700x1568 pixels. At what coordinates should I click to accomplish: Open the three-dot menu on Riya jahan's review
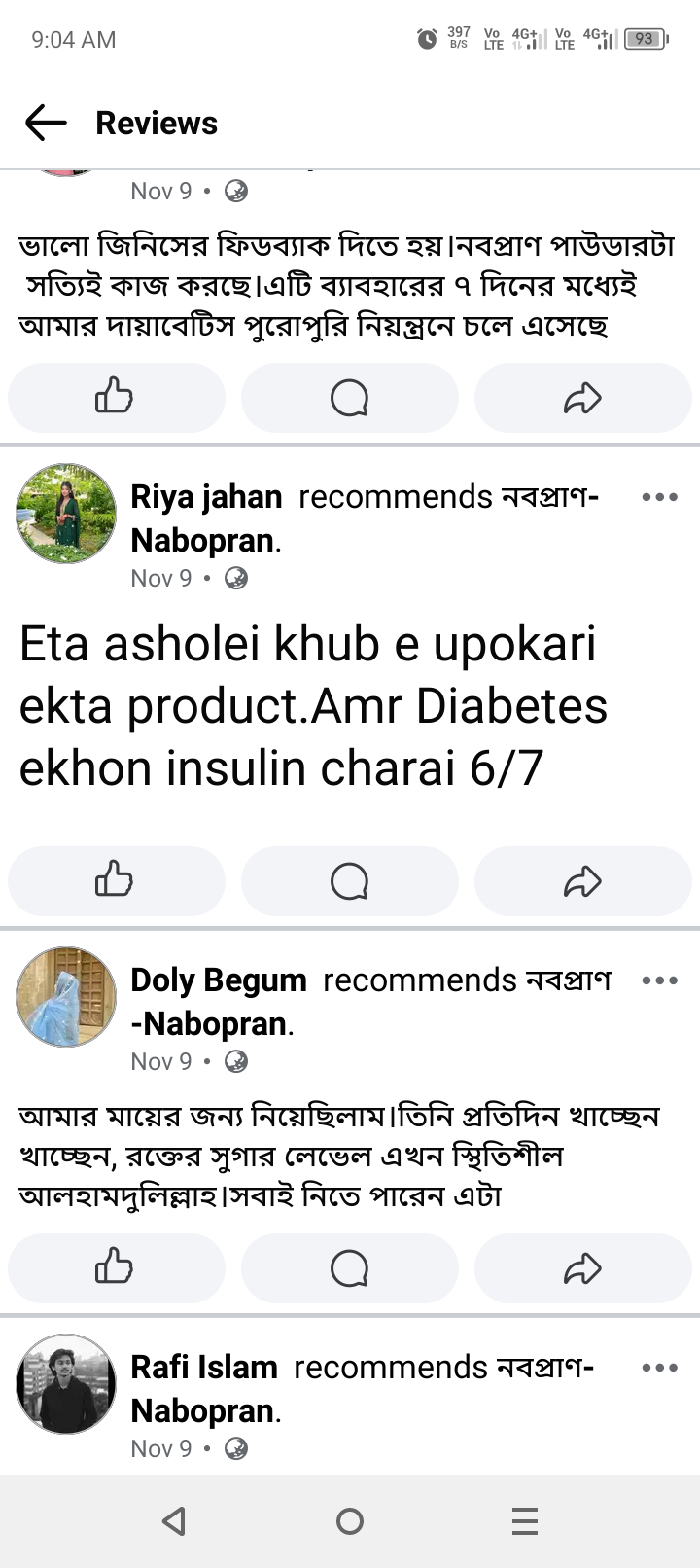660,497
